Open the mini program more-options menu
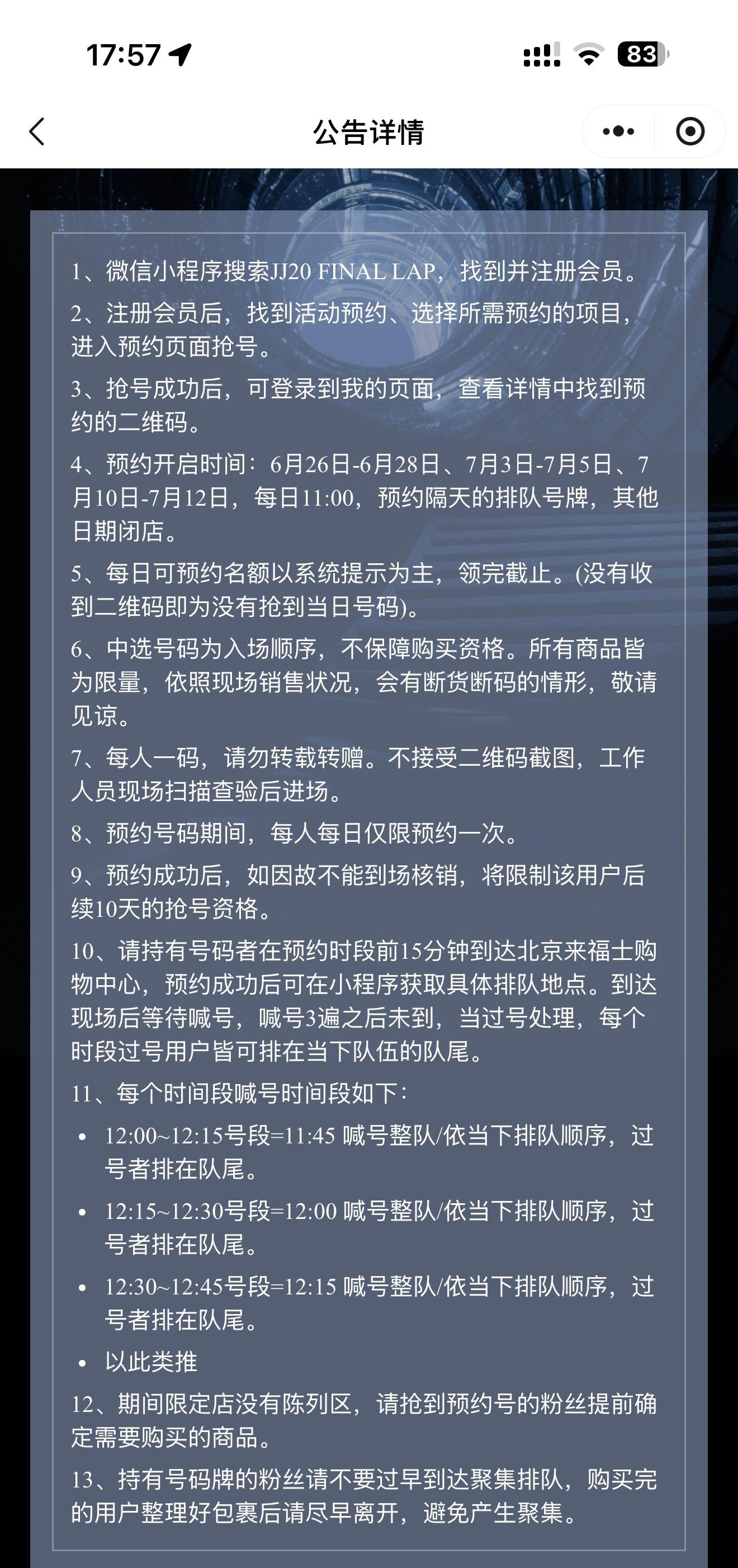The height and width of the screenshot is (1568, 738). (x=618, y=131)
